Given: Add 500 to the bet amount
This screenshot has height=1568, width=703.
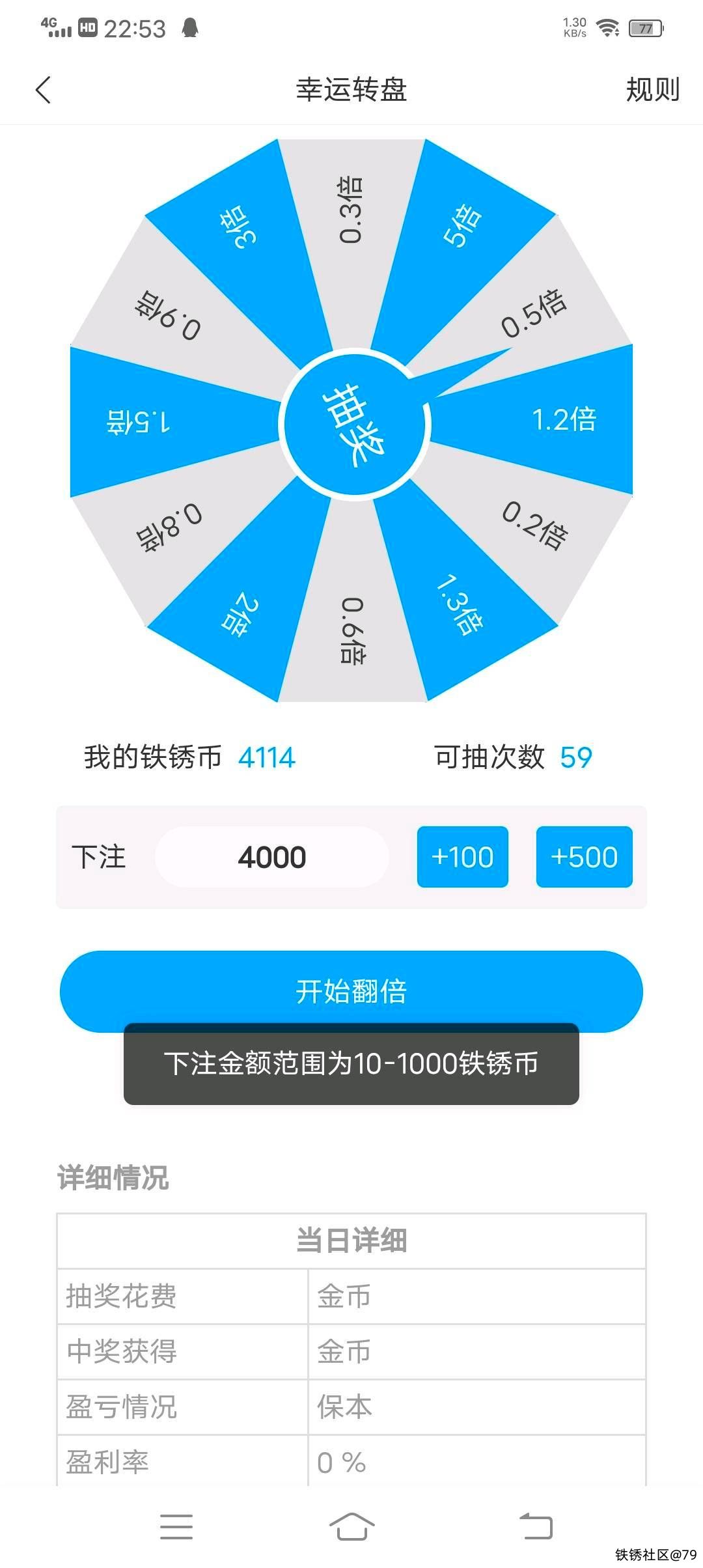Looking at the screenshot, I should 584,857.
